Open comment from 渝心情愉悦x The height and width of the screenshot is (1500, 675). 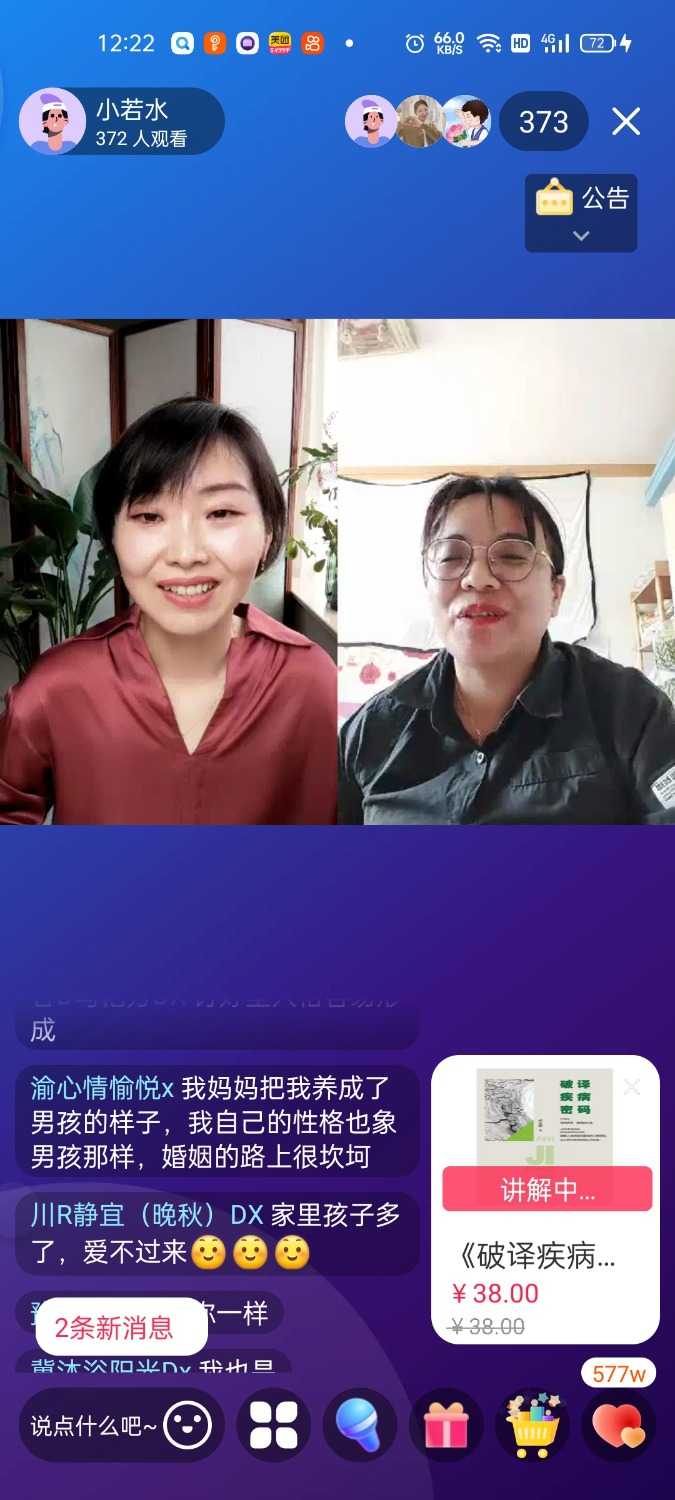pyautogui.click(x=215, y=1122)
